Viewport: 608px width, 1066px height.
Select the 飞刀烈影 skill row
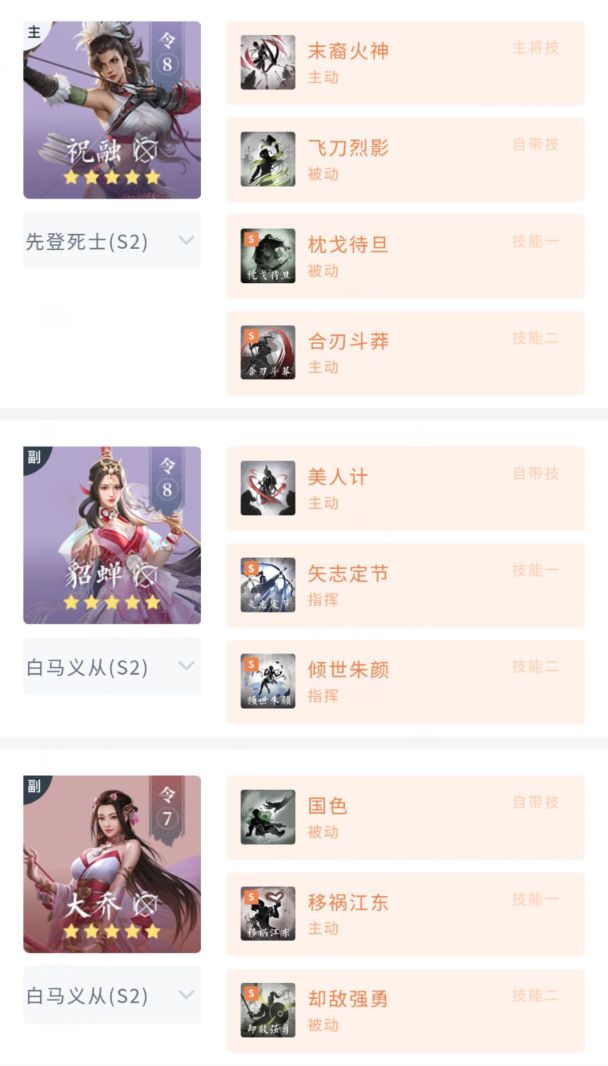405,159
